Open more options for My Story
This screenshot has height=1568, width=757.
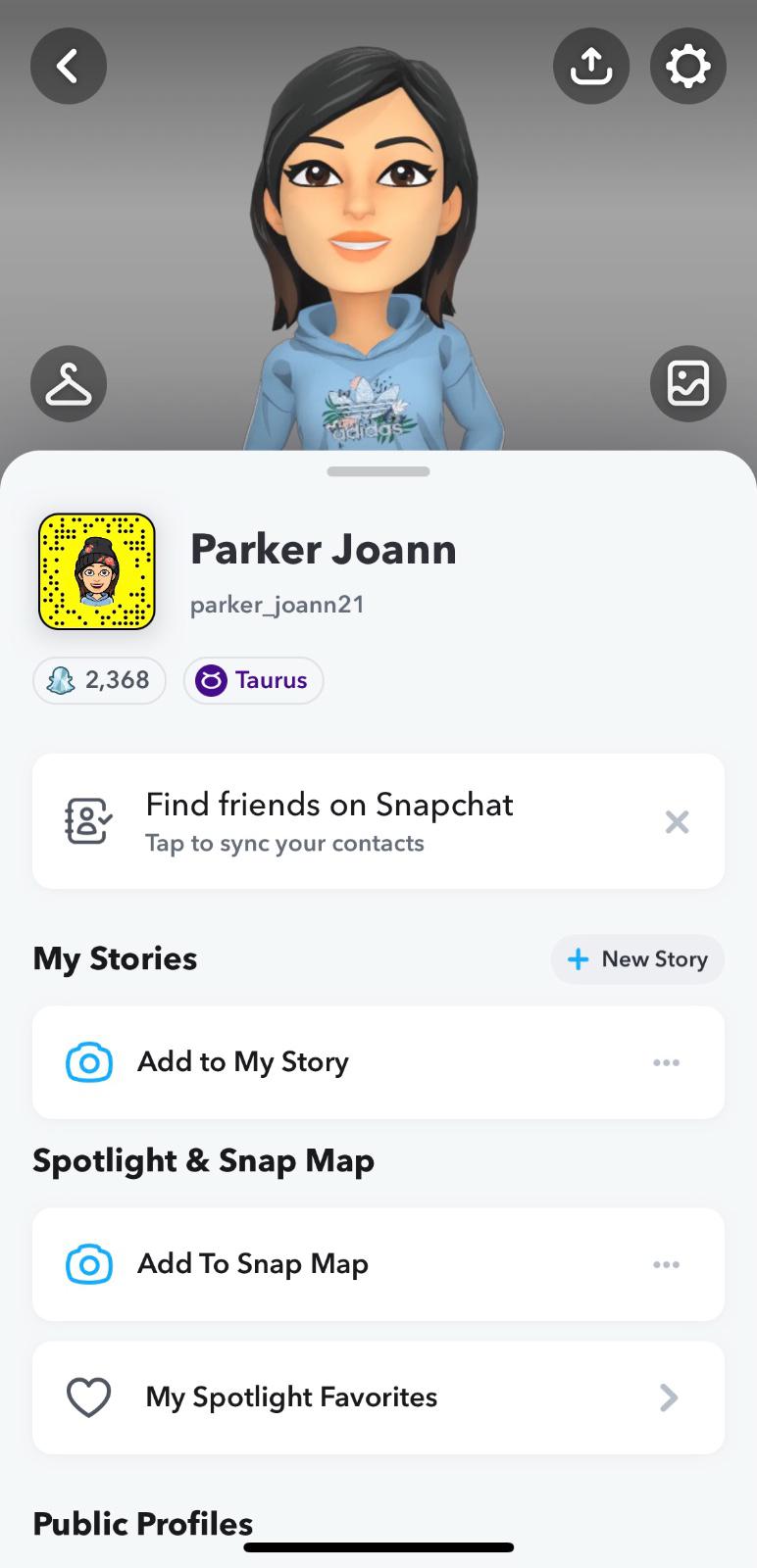tap(666, 1062)
